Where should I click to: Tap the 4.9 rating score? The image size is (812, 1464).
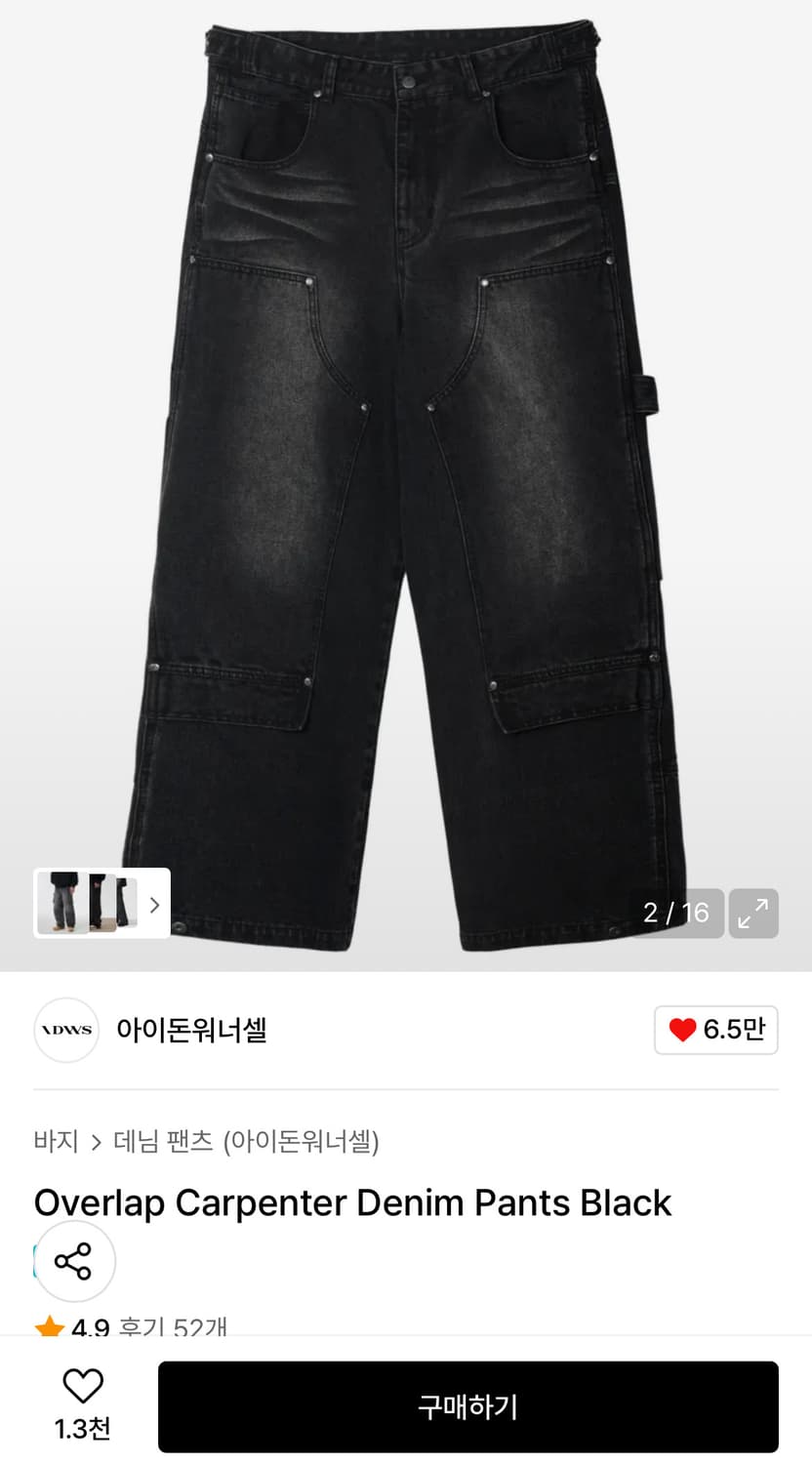(89, 1327)
